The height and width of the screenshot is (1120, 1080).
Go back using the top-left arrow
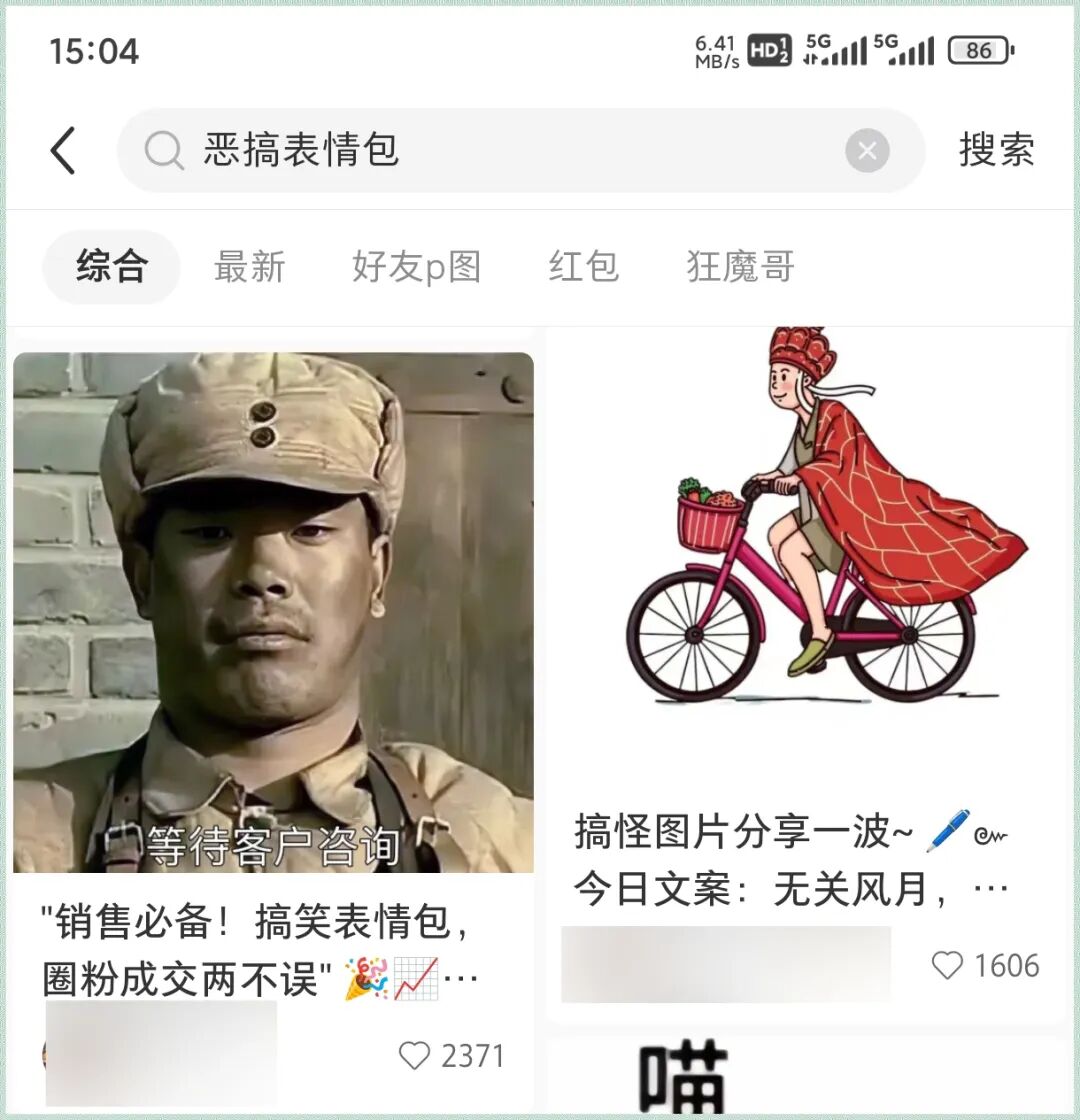coord(63,151)
